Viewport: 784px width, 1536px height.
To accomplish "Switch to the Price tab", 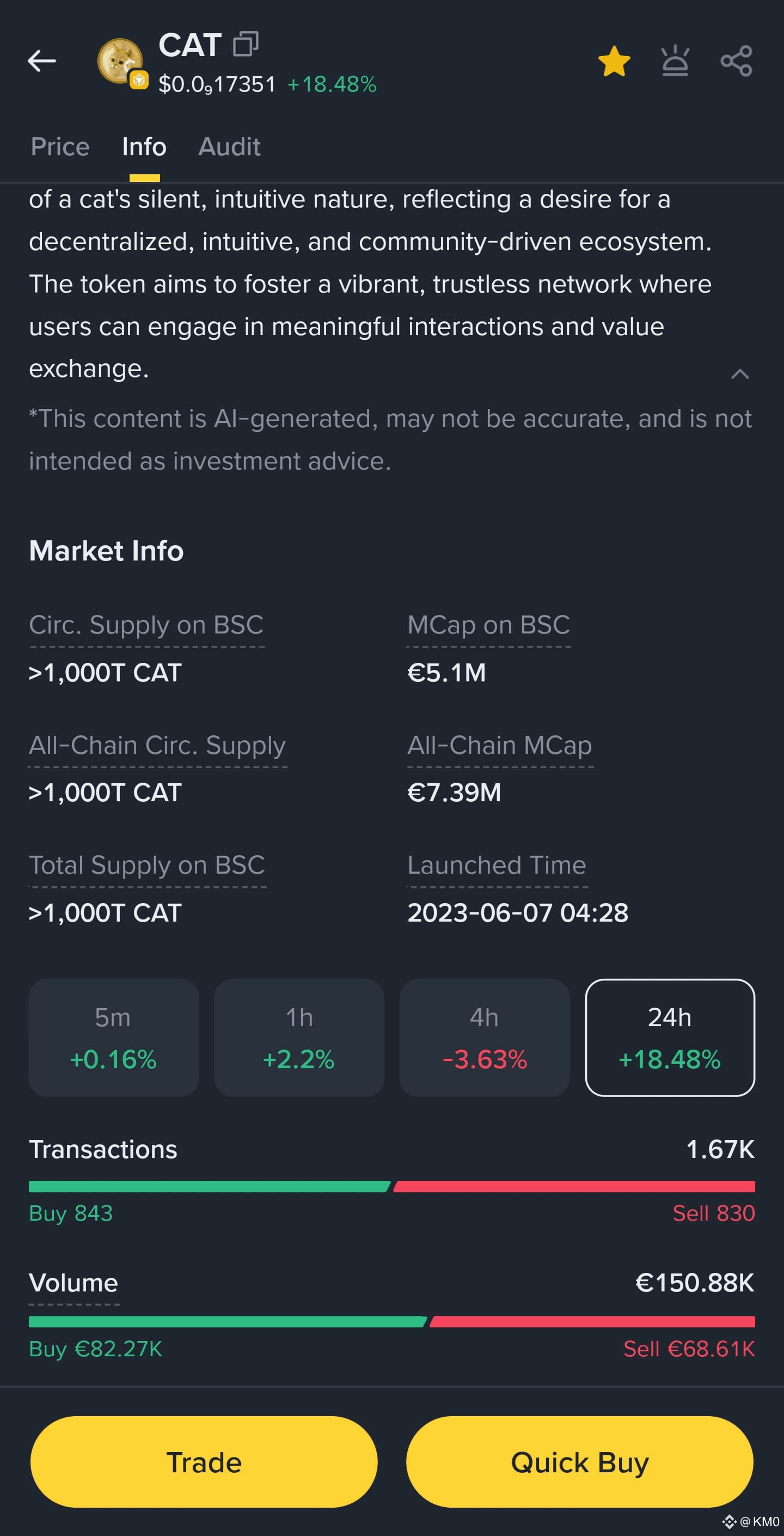I will 60,146.
